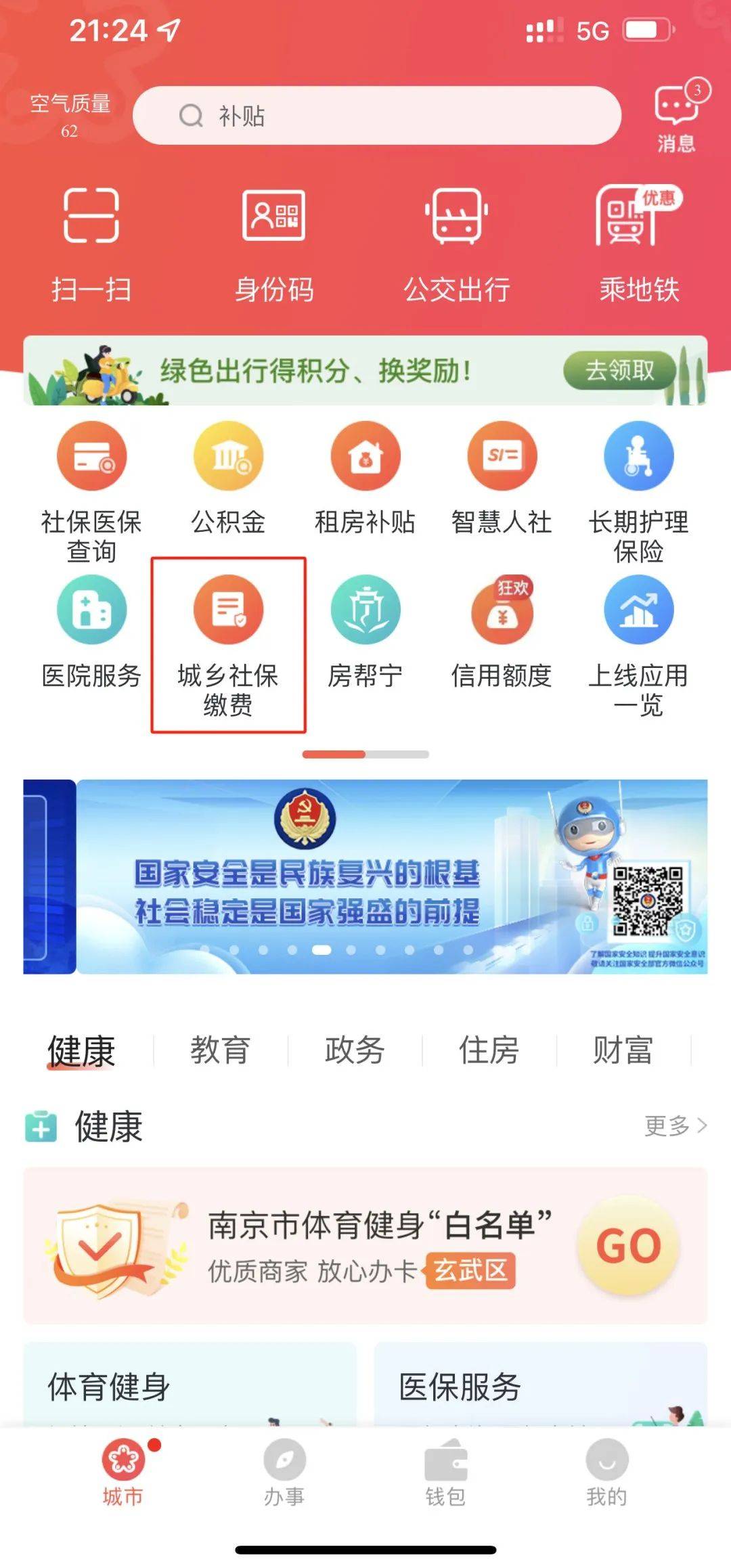
Task: Open 乘地铁 subway ride
Action: click(x=639, y=244)
